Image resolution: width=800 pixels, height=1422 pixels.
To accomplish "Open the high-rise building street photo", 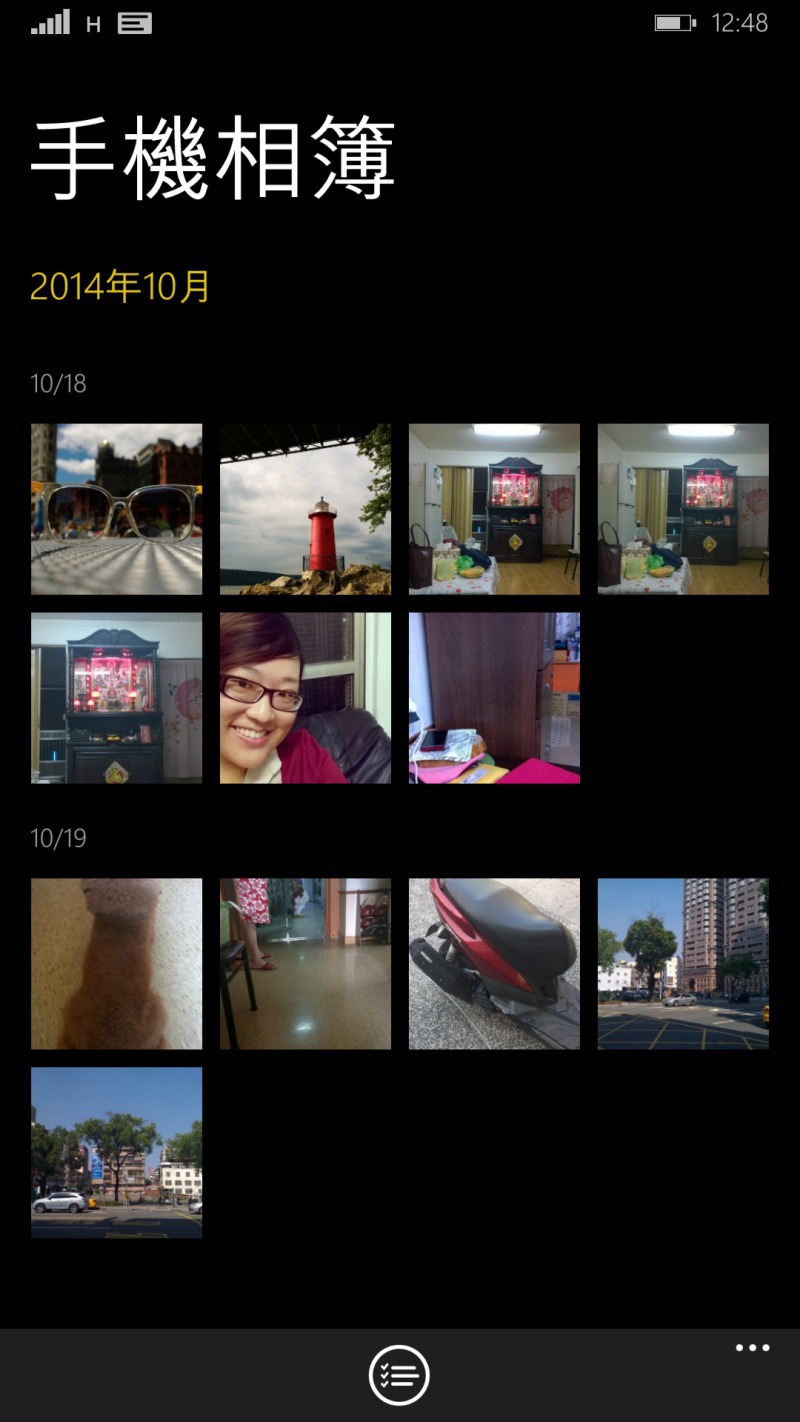I will click(683, 964).
